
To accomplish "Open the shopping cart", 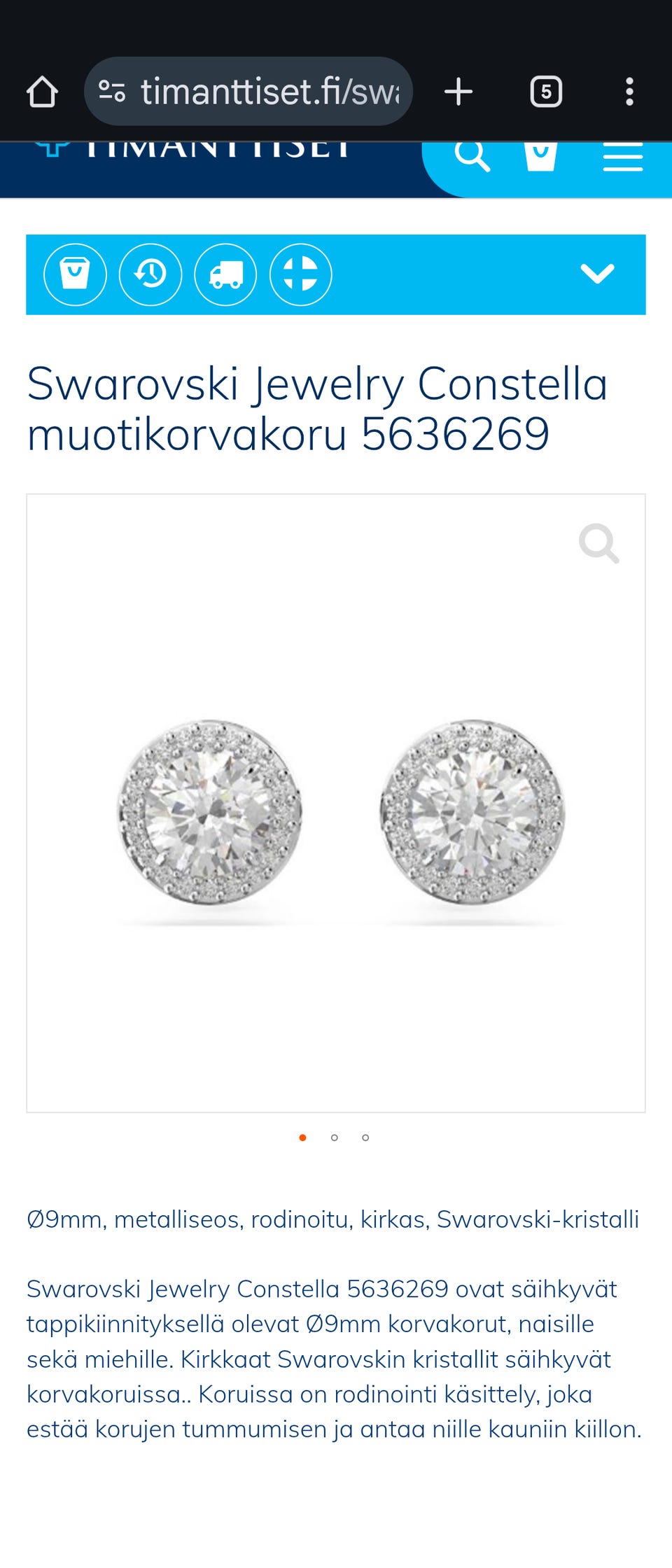I will tap(540, 155).
